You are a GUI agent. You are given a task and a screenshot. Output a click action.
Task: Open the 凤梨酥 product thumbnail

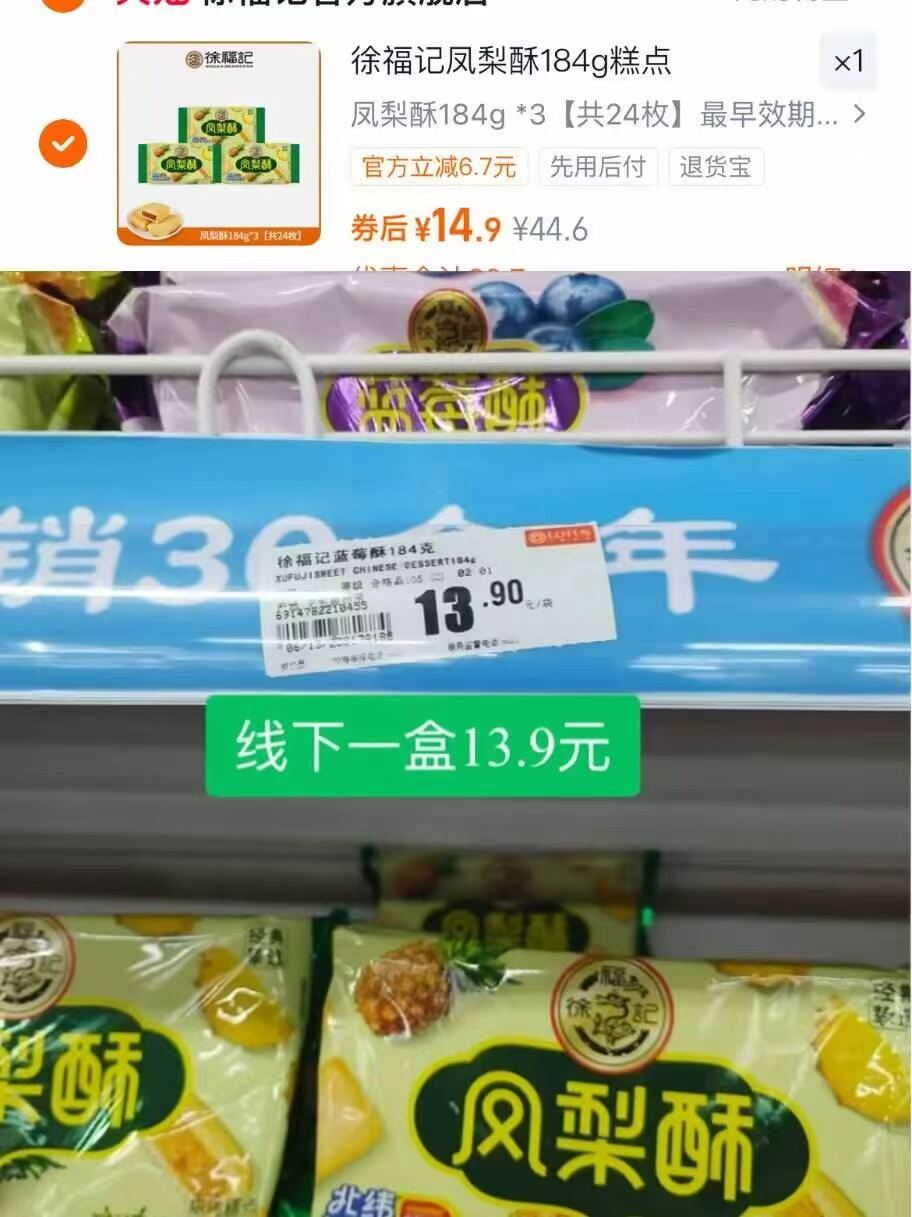[x=213, y=140]
